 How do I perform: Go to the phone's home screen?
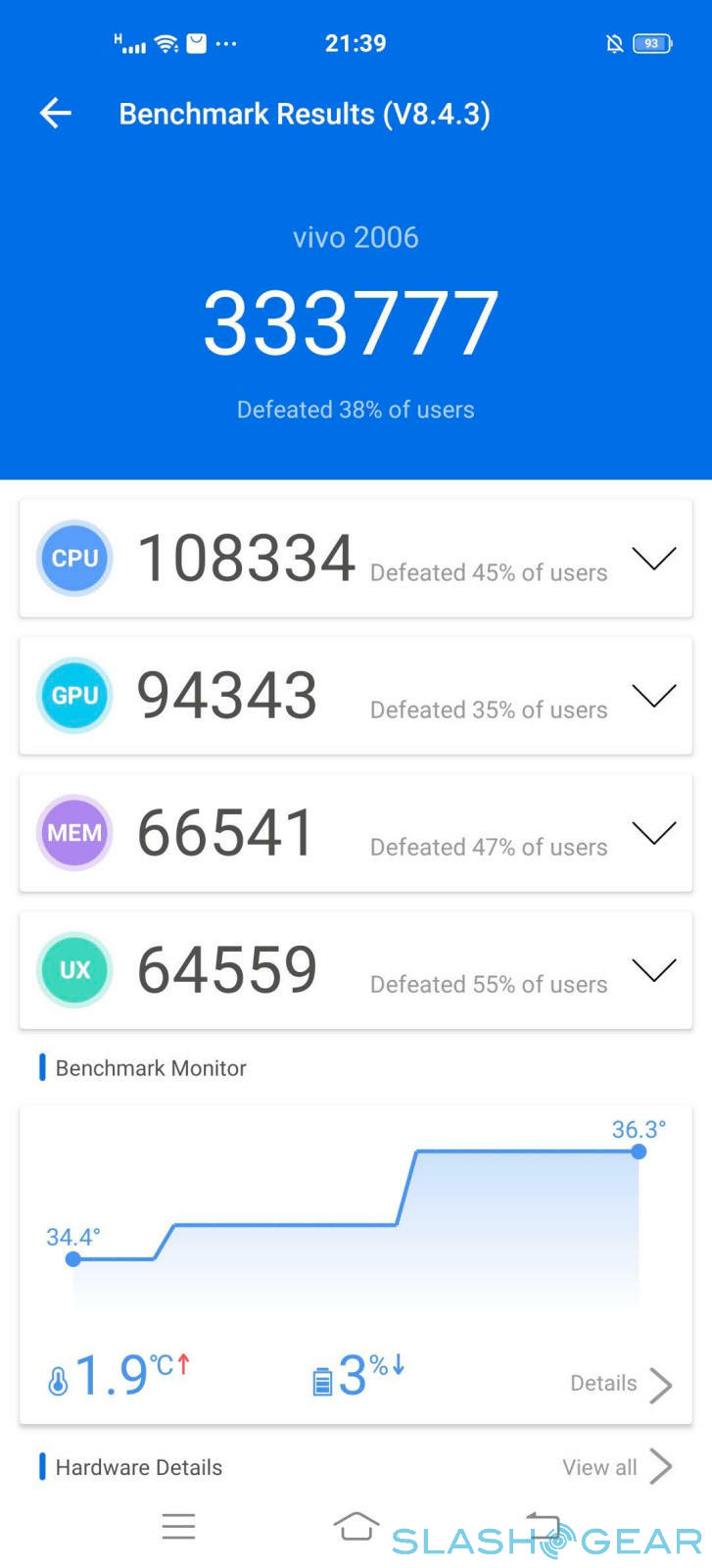tap(356, 1526)
